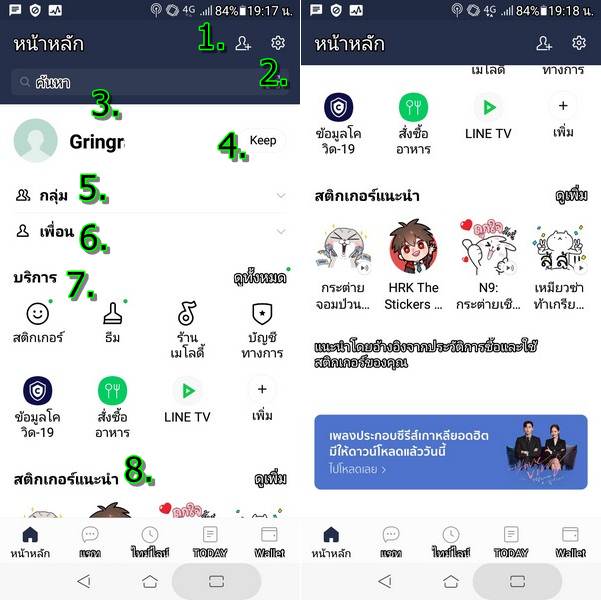
Task: Open the Keep button
Action: pos(263,141)
